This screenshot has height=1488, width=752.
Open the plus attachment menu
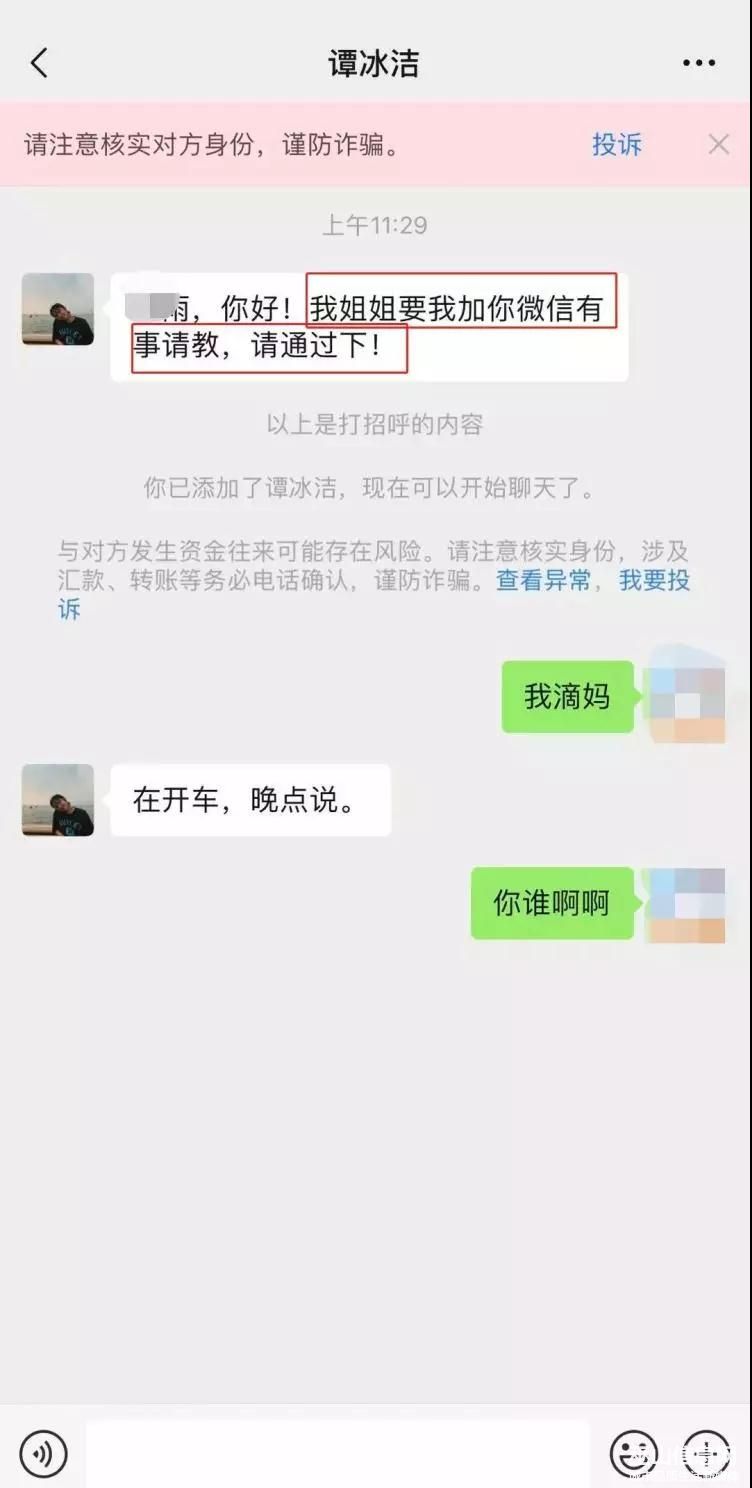(707, 1453)
